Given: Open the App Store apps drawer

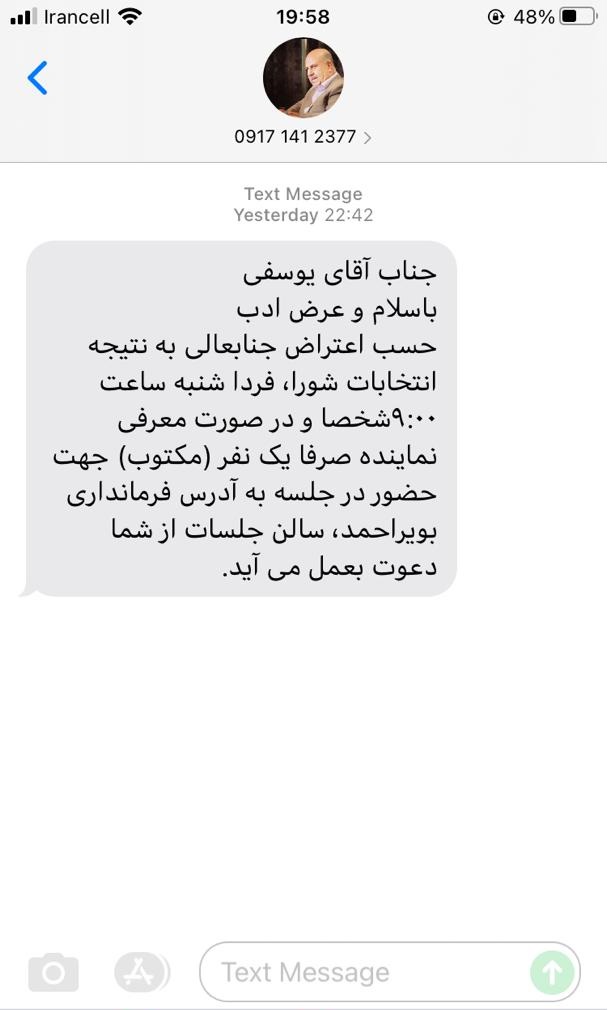Looking at the screenshot, I should coord(140,971).
